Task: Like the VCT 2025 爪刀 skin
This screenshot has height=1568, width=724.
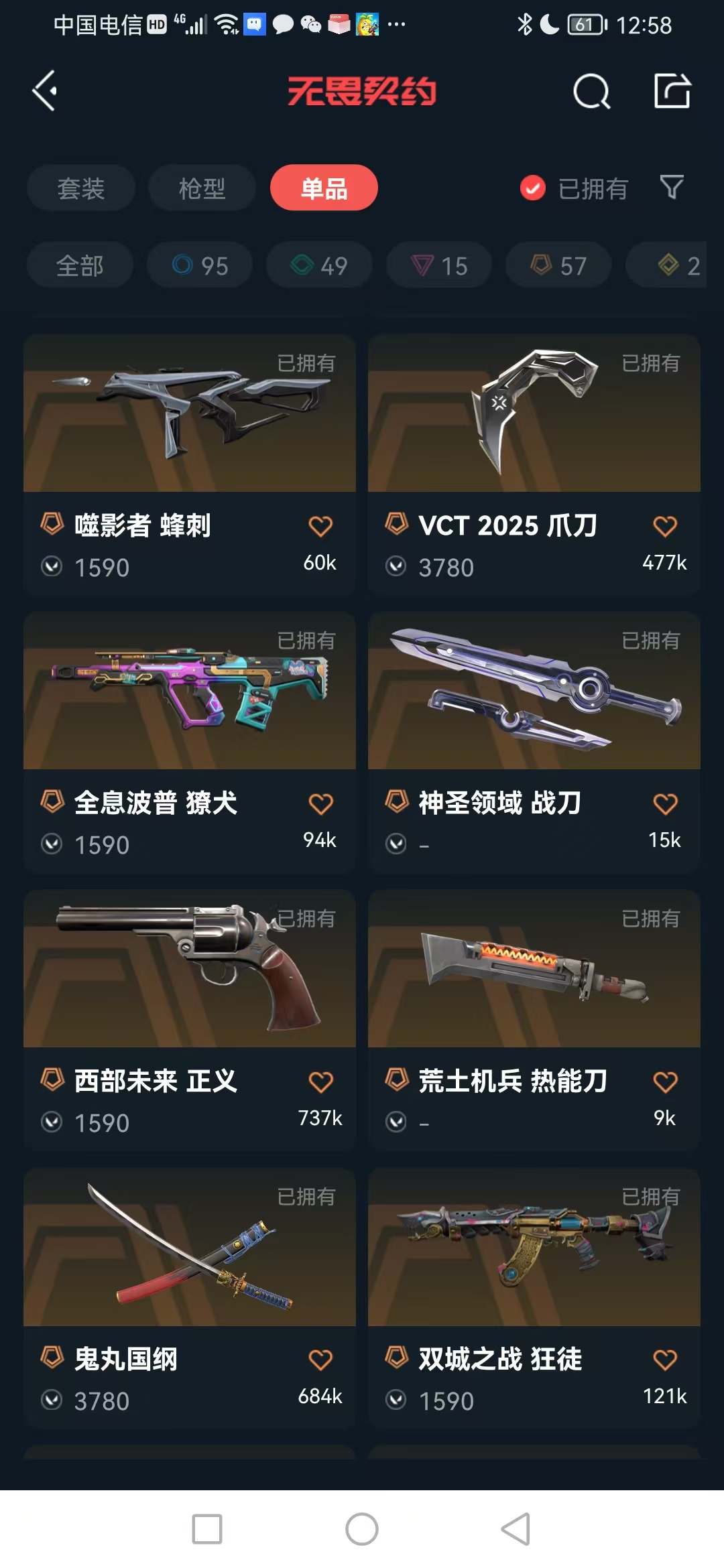Action: [665, 527]
